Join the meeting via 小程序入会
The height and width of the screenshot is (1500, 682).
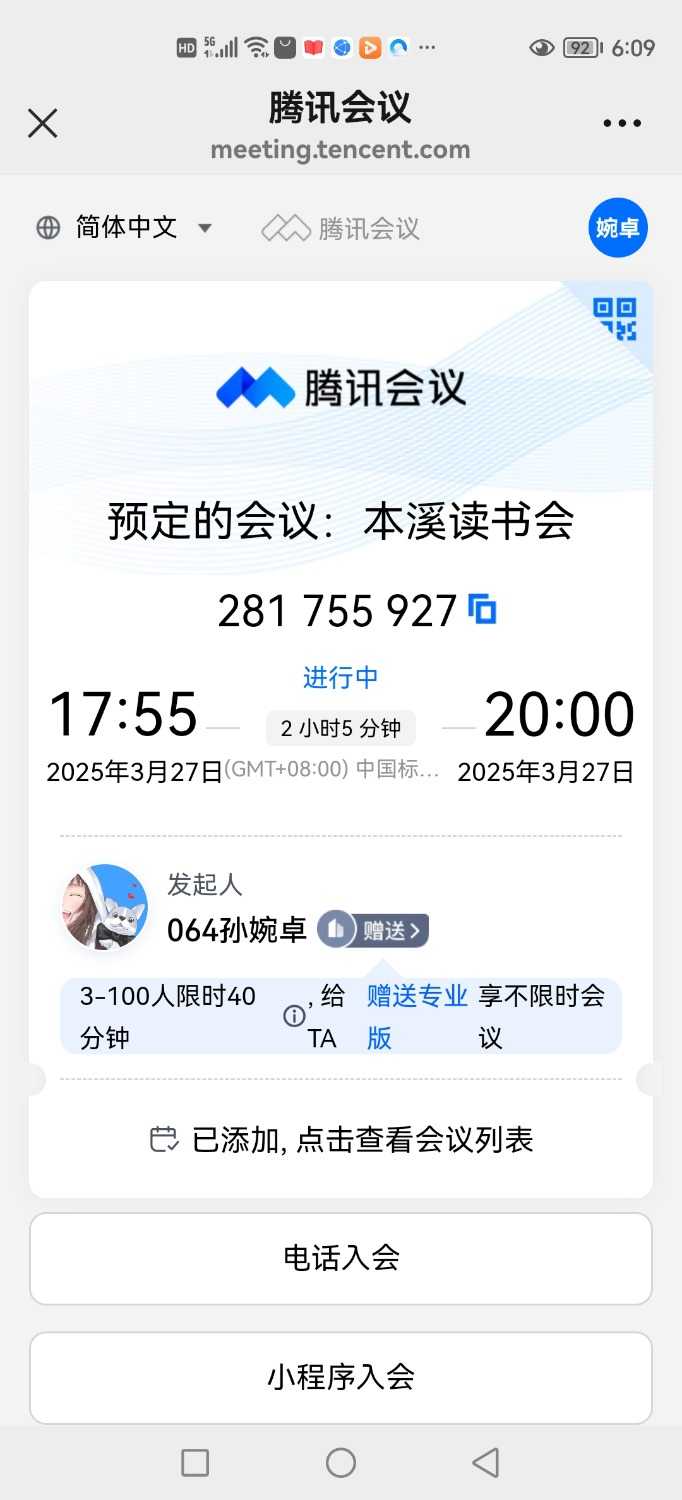[x=341, y=1377]
